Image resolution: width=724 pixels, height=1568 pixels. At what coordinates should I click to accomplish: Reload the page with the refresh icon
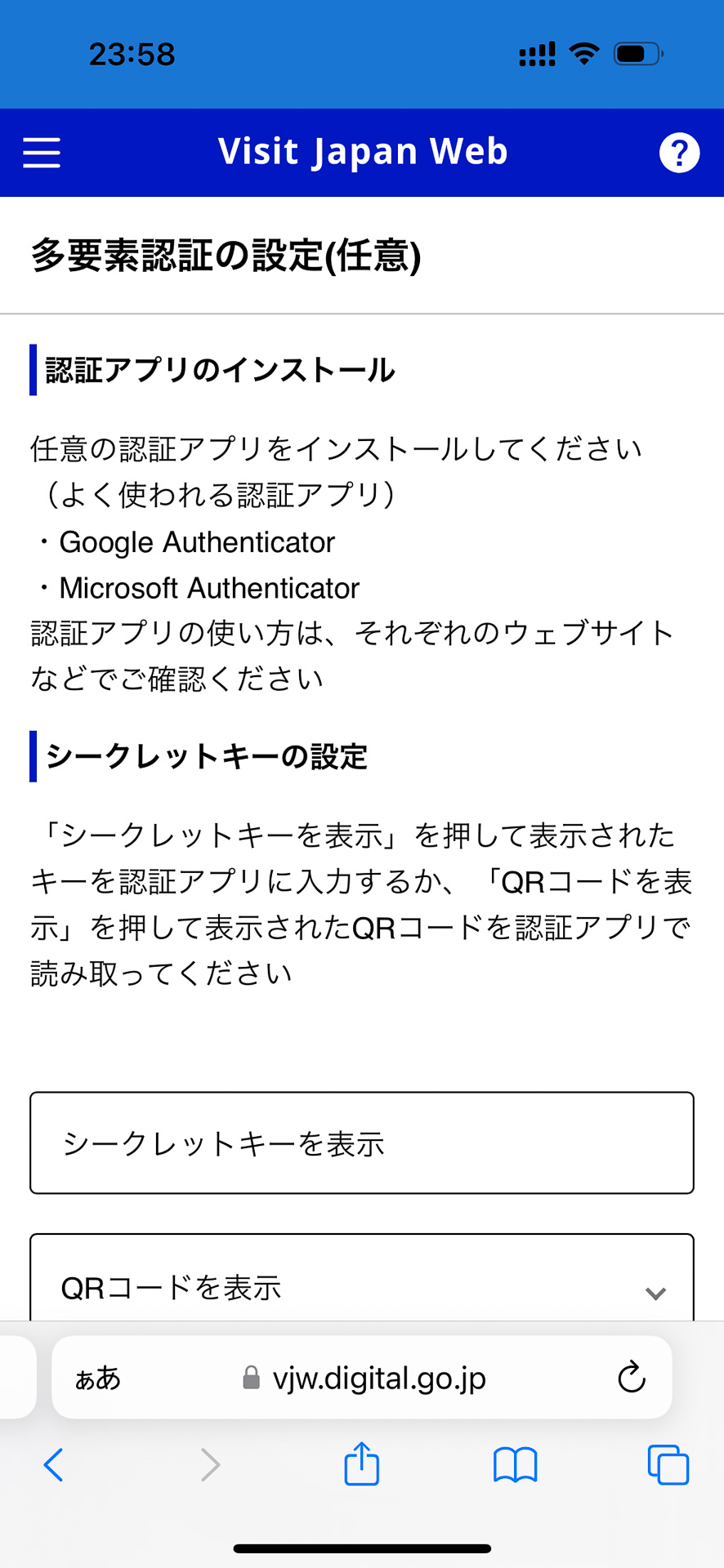(x=628, y=1378)
